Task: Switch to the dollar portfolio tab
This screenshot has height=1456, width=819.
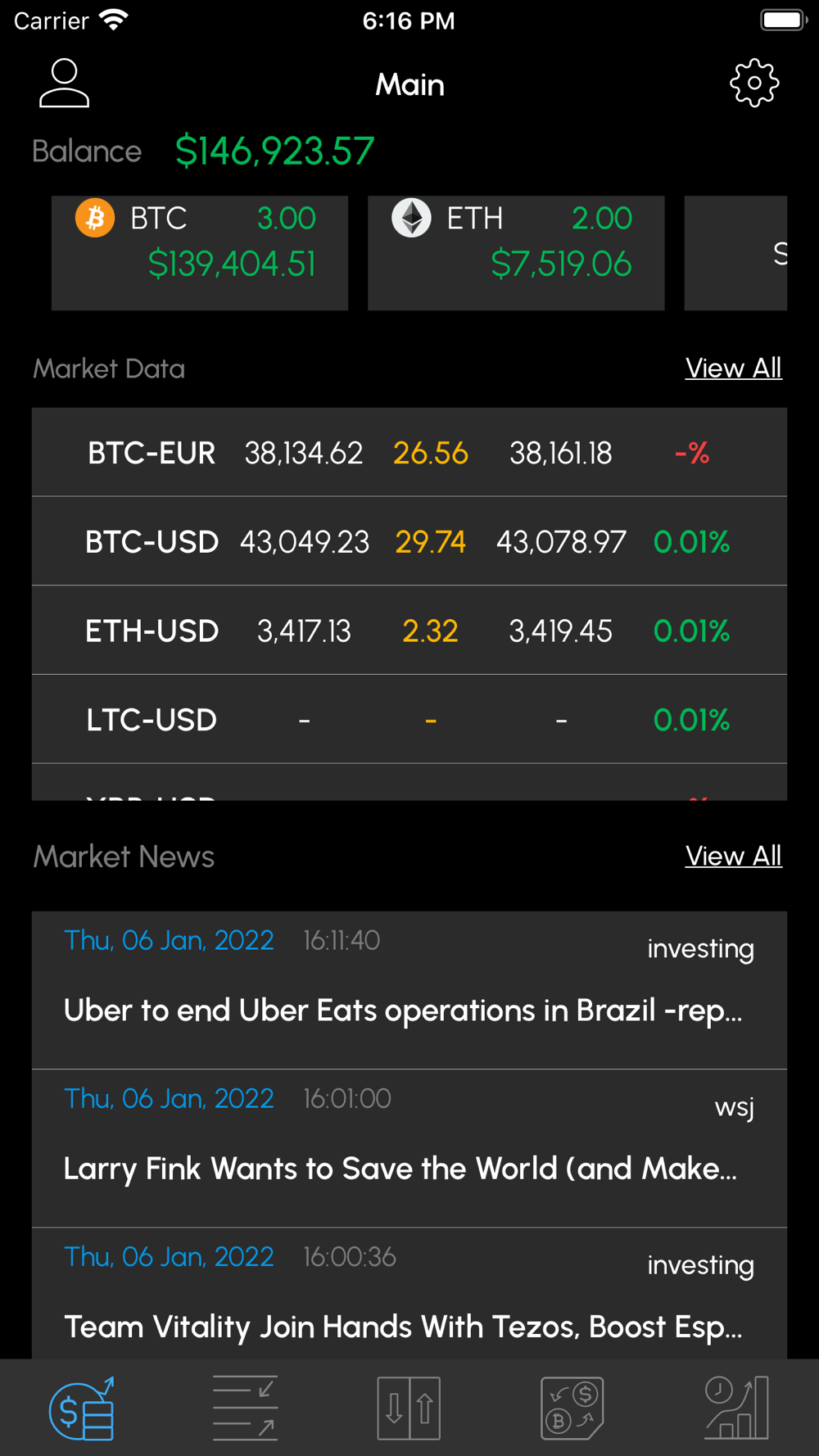Action: [82, 1409]
